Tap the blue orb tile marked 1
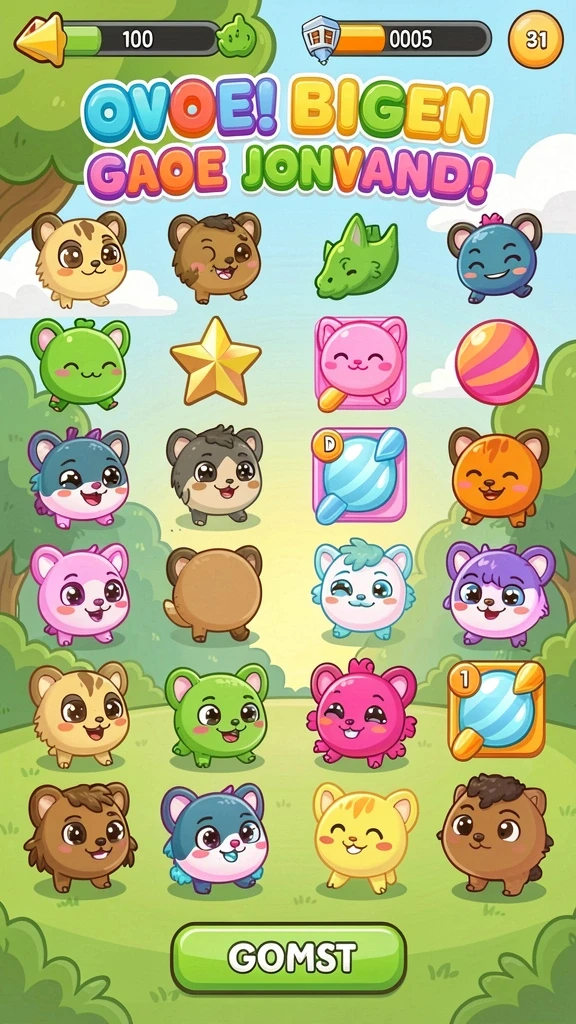Image resolution: width=576 pixels, height=1024 pixels. click(496, 711)
